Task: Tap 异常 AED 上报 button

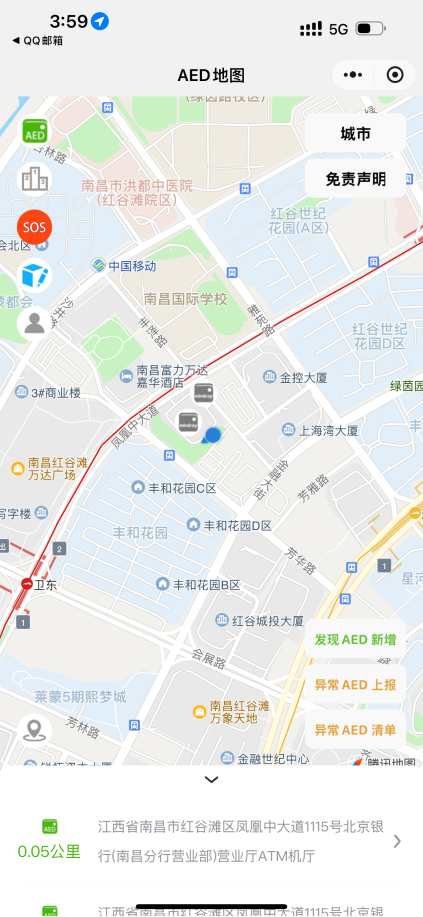Action: [355, 684]
